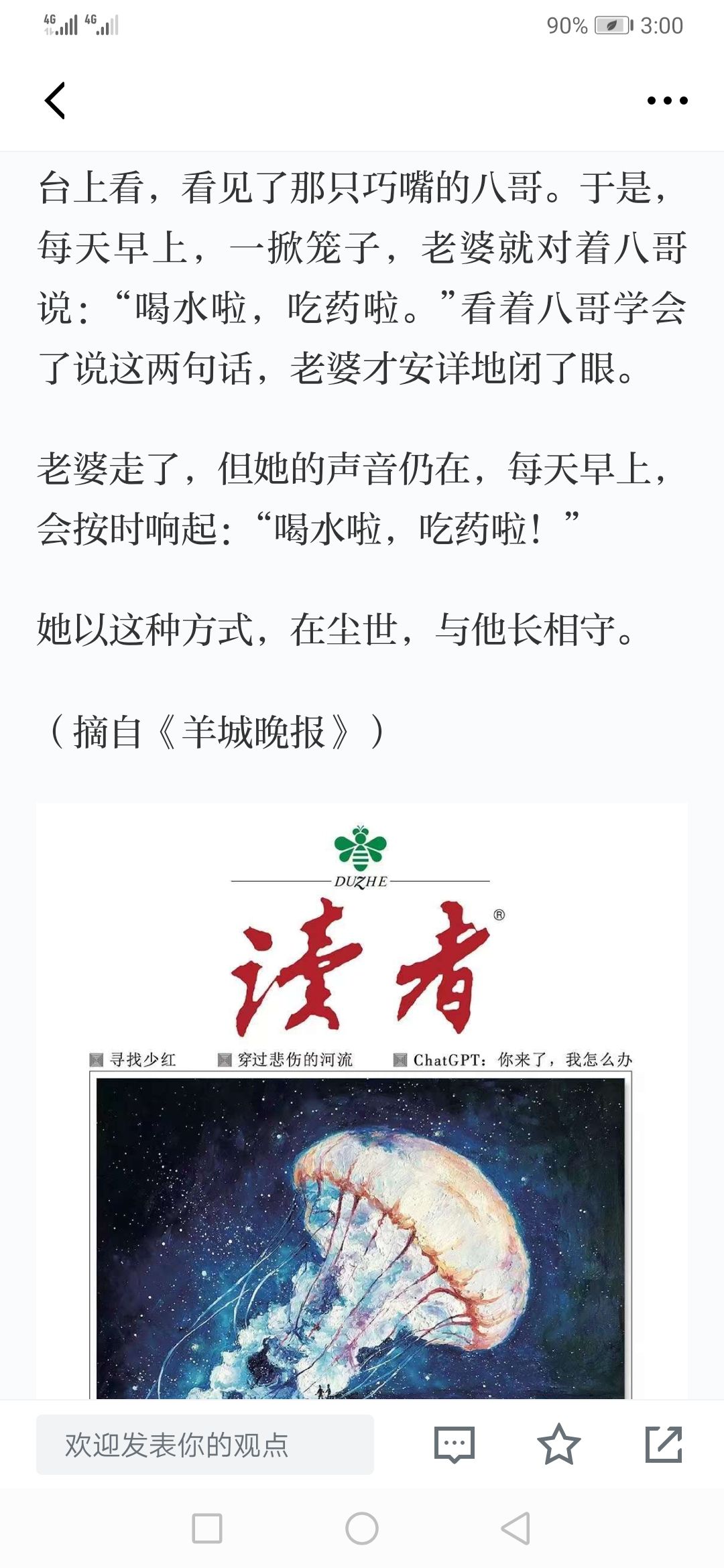Open the comments bubble icon
This screenshot has width=724, height=1568.
point(454,1445)
